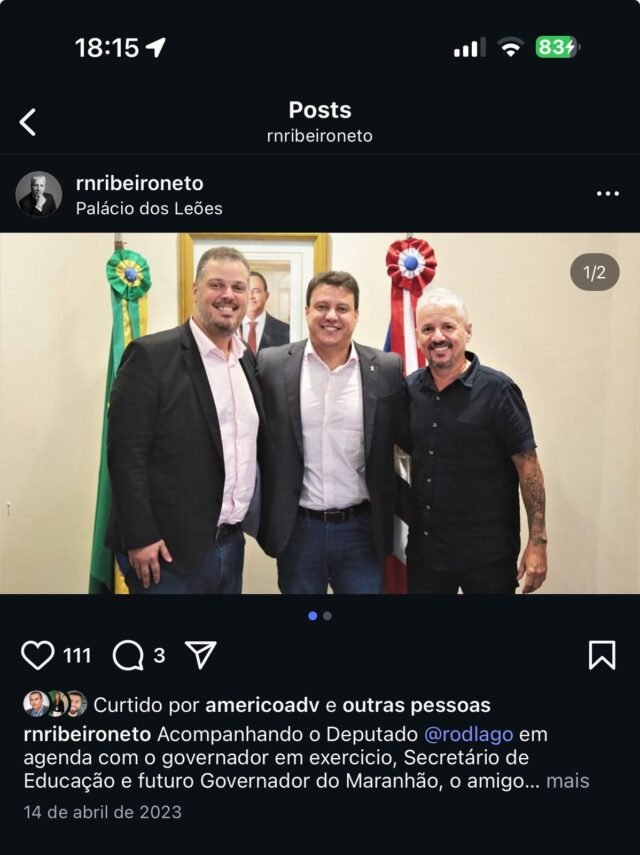Open the Palácio dos Leões location

point(149,209)
